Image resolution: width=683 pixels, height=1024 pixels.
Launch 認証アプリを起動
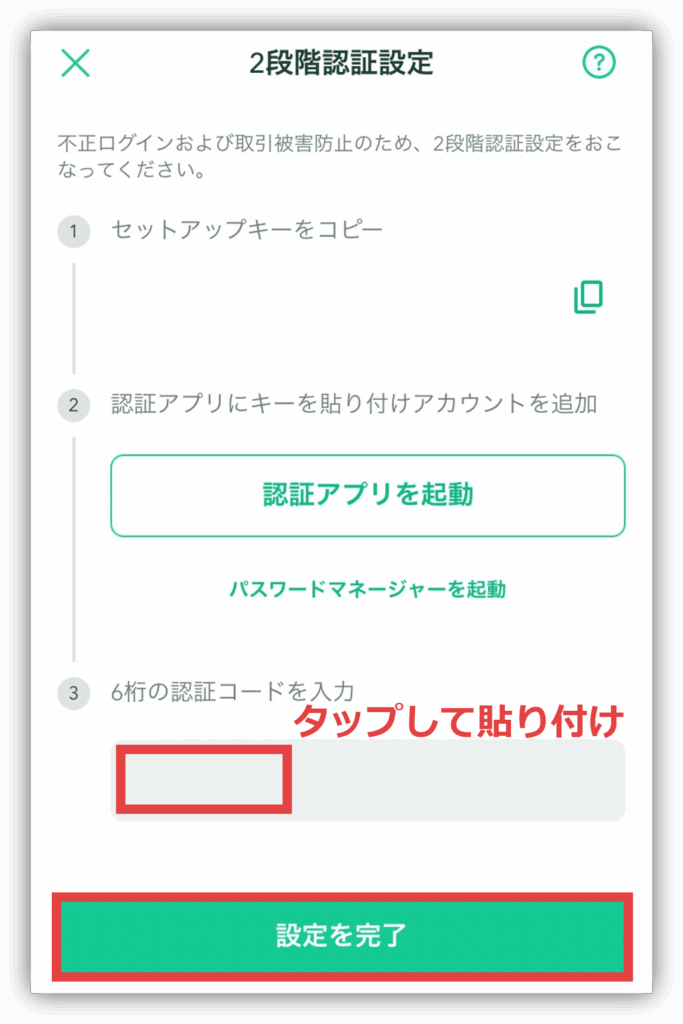[367, 495]
